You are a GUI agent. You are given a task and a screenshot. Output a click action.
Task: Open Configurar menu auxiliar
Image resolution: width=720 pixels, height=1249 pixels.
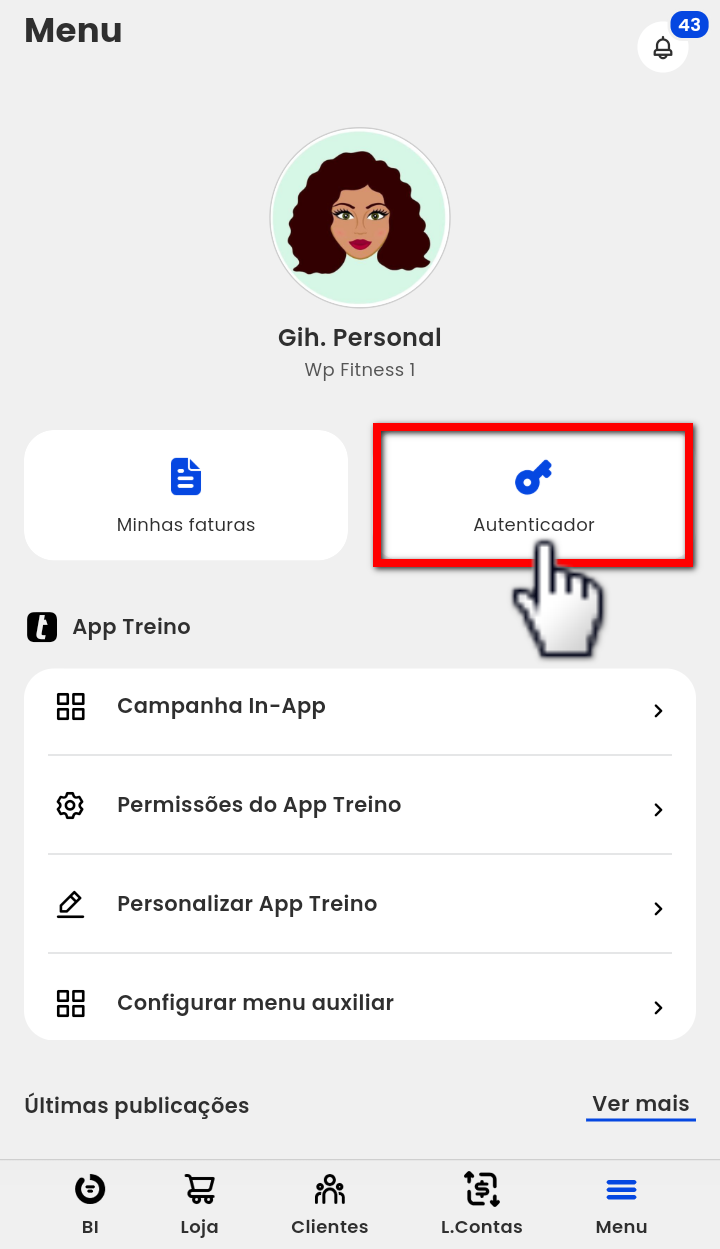pyautogui.click(x=360, y=1003)
